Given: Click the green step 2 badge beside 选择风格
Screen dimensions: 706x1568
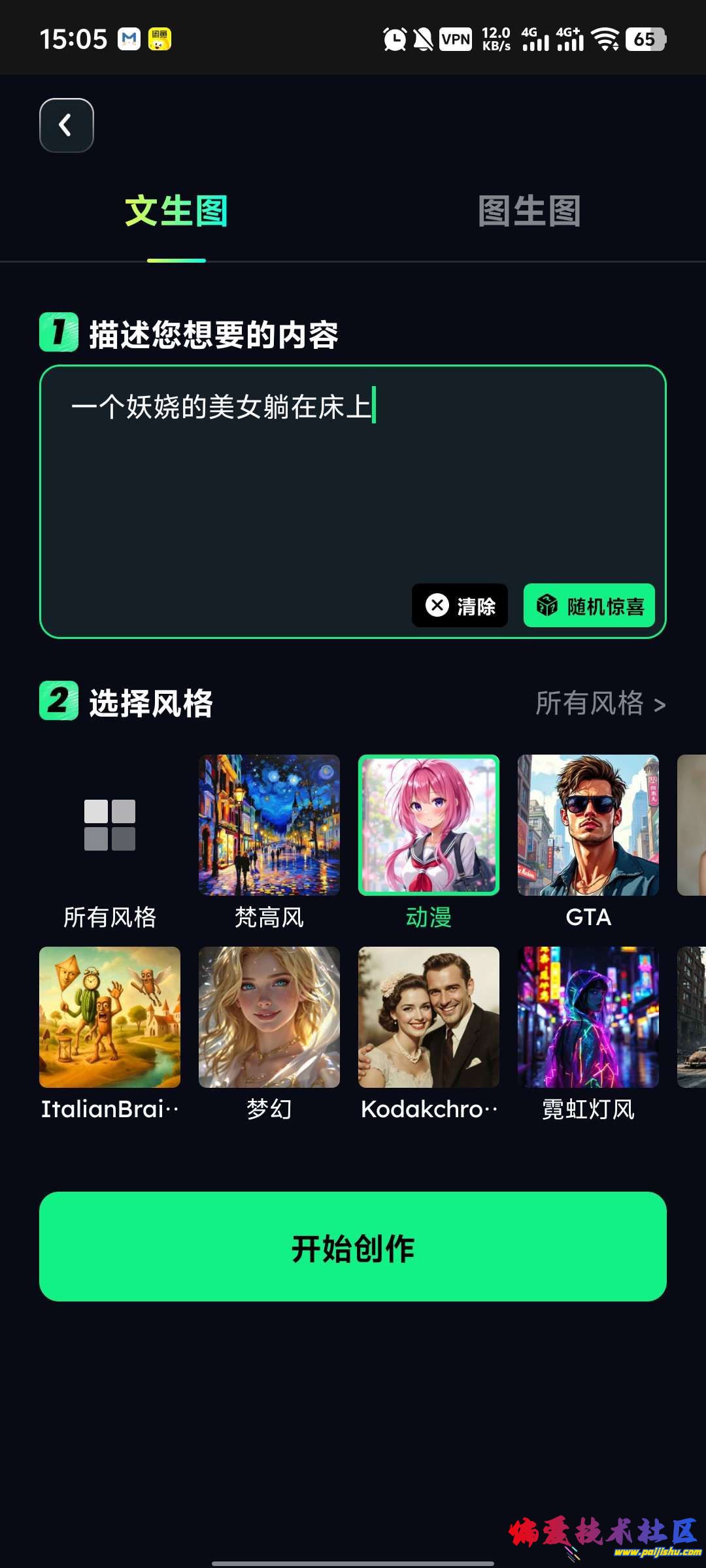Looking at the screenshot, I should click(x=58, y=700).
